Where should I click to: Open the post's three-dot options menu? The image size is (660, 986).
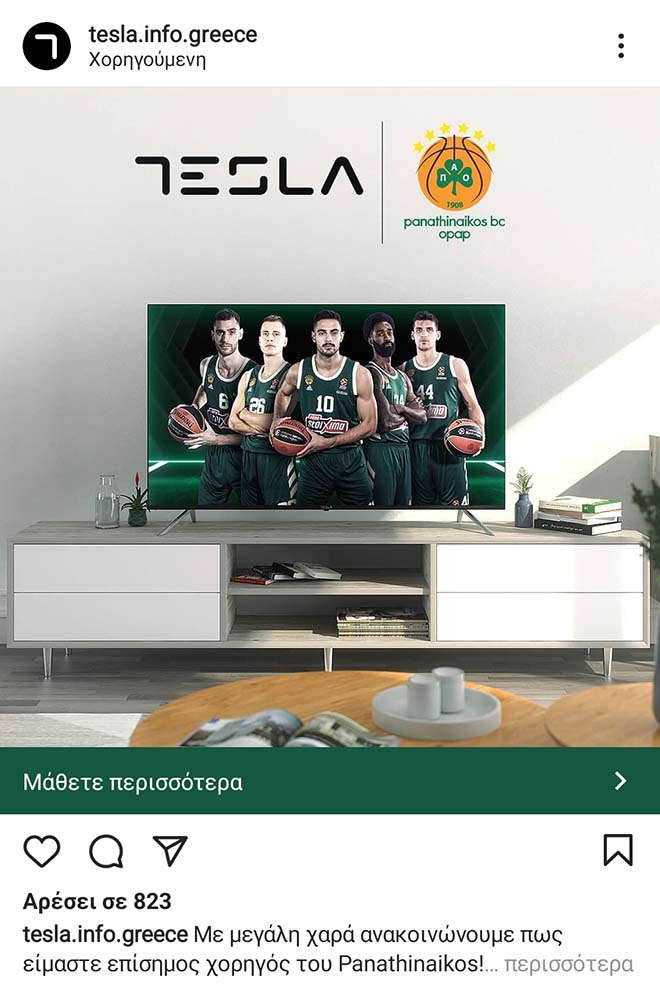(x=621, y=46)
